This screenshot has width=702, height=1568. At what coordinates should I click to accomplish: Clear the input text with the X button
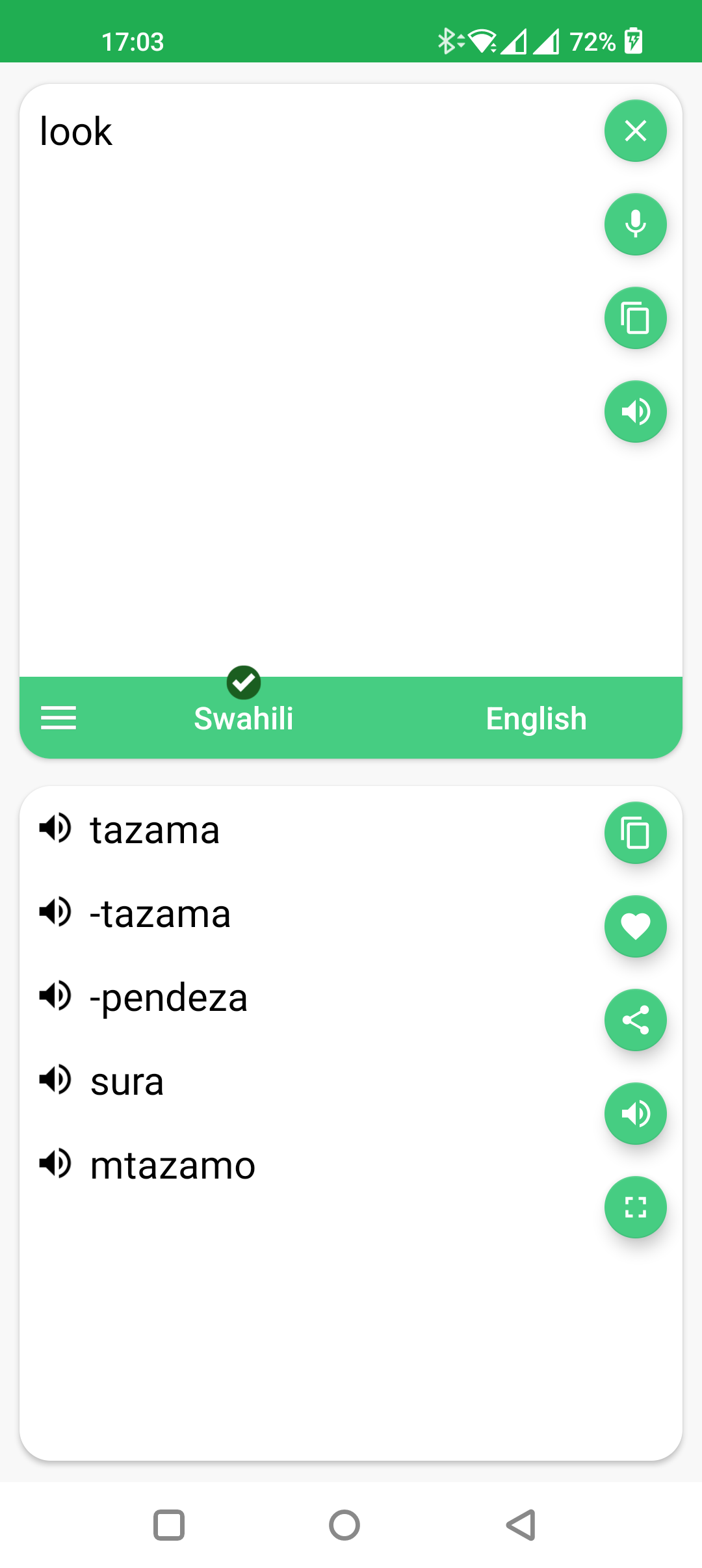pos(635,131)
